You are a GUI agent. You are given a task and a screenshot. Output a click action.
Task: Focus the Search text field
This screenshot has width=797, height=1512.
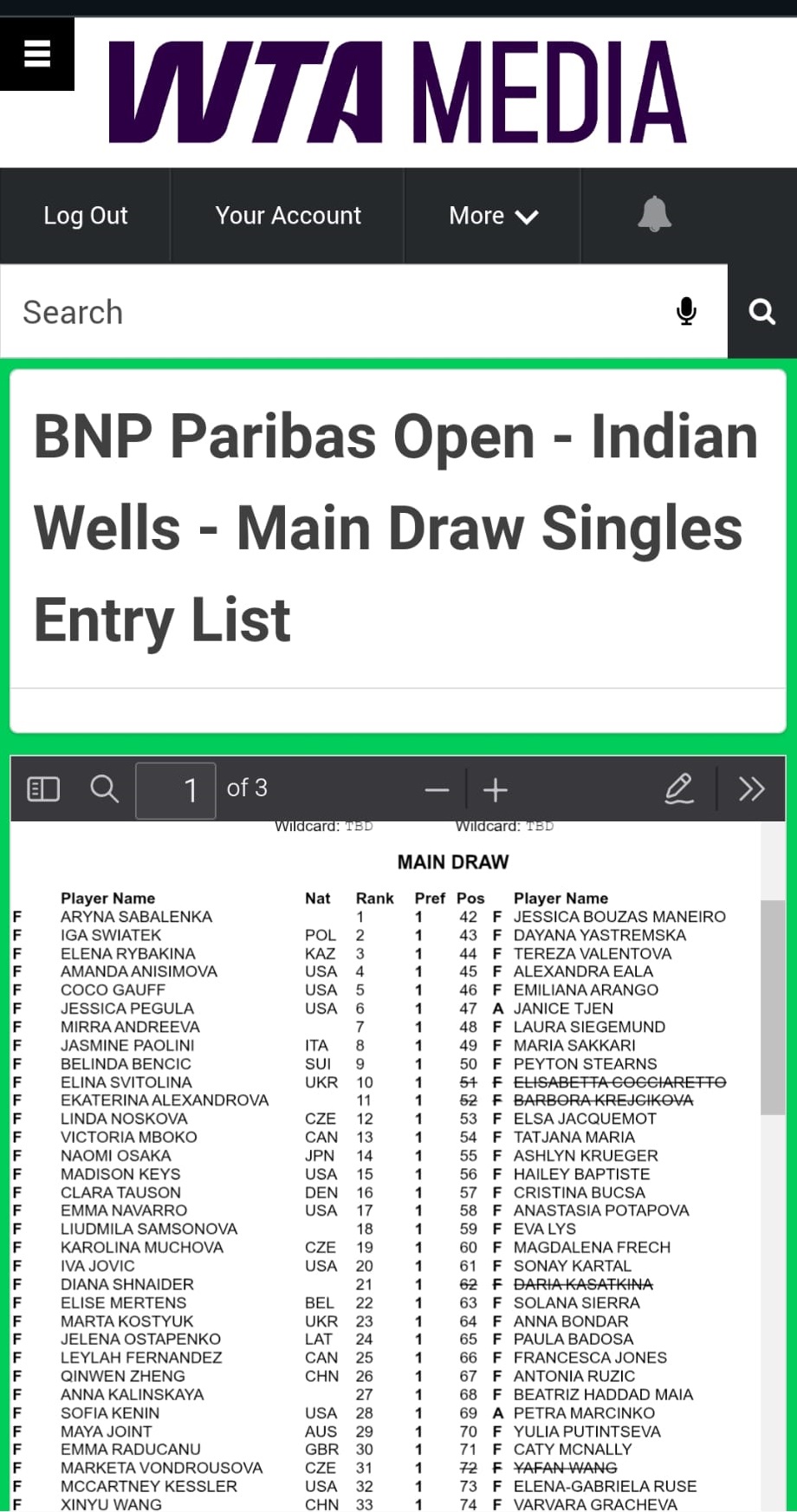click(x=338, y=312)
